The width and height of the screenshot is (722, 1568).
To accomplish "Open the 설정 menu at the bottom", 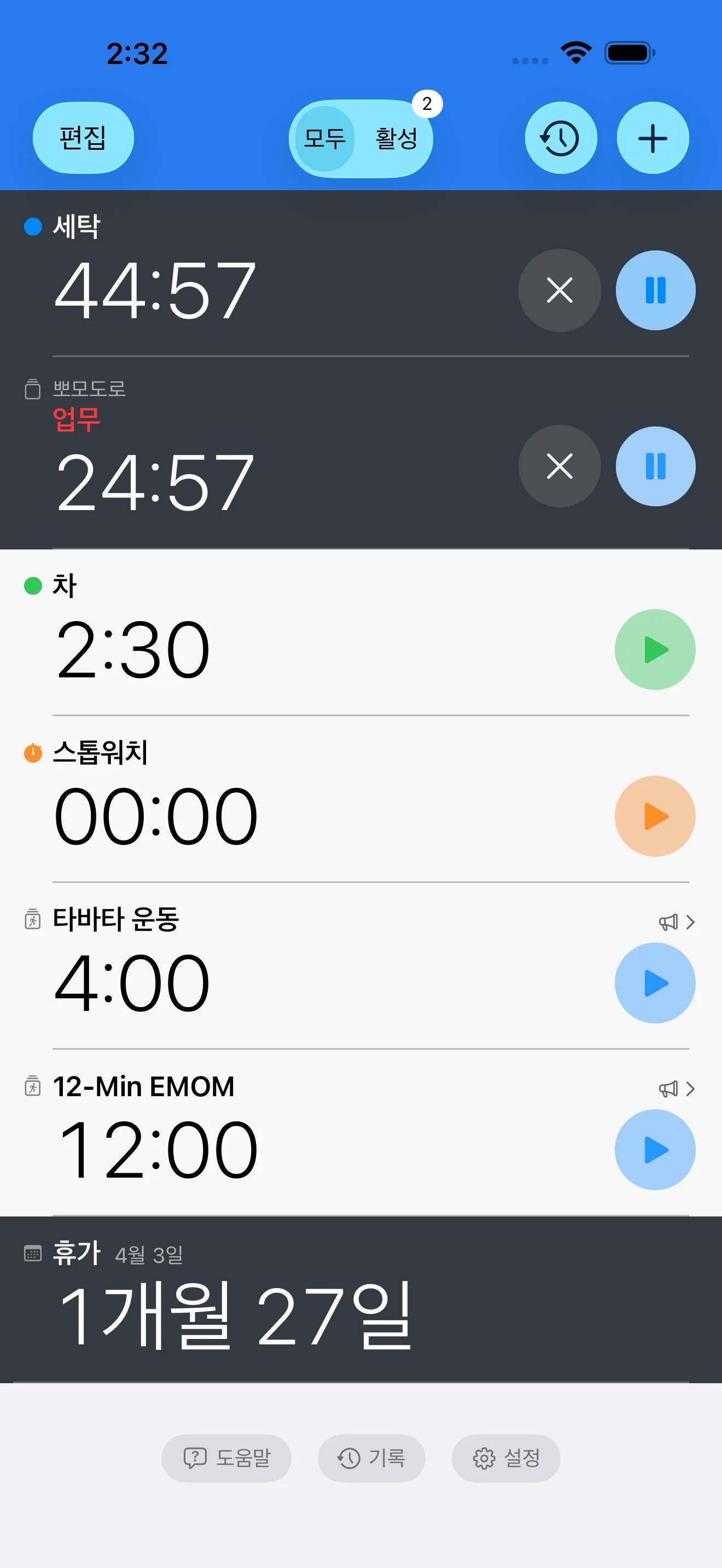I will pos(506,1459).
